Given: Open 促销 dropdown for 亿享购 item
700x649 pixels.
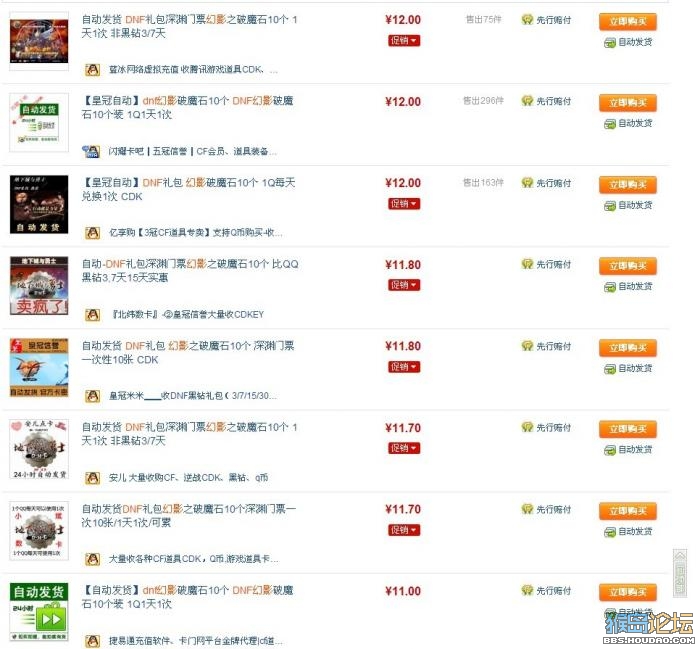Looking at the screenshot, I should pos(404,203).
